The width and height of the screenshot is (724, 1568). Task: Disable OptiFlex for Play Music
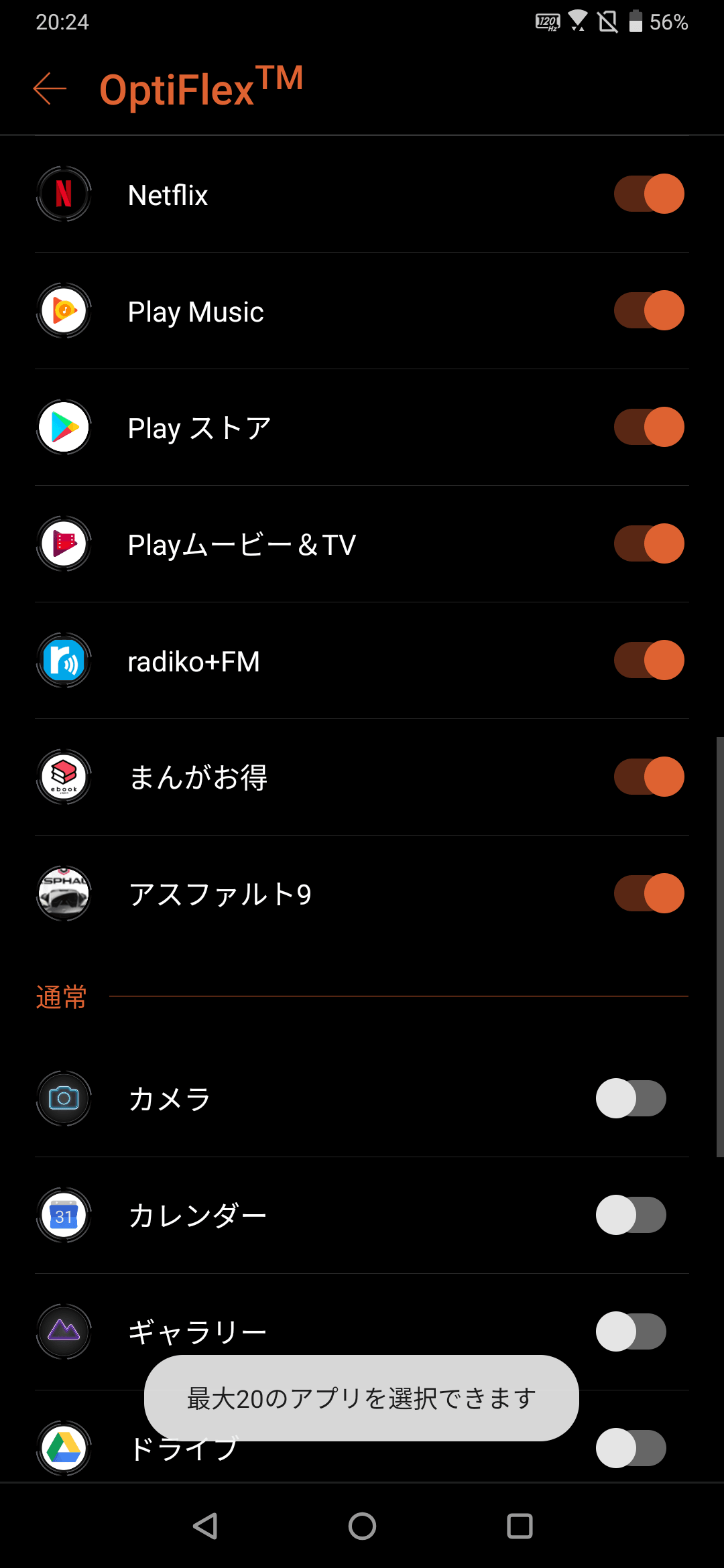point(649,311)
